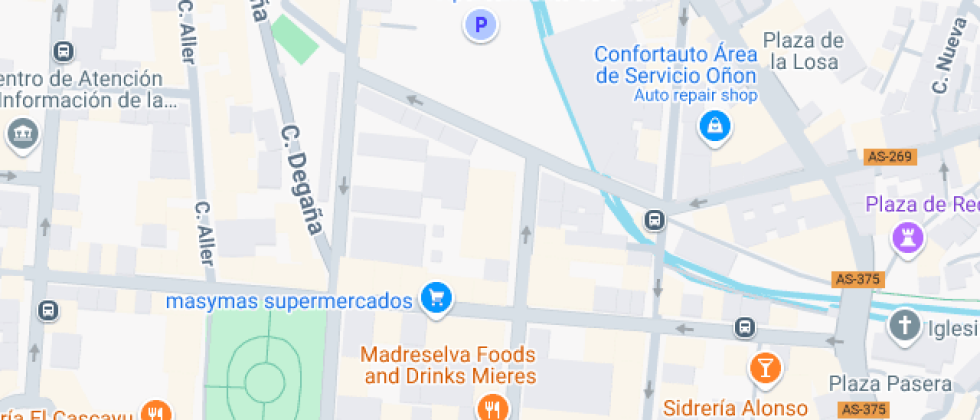Open Sidrería El Cascayu restaurant marker
The image size is (980, 420).
155,410
